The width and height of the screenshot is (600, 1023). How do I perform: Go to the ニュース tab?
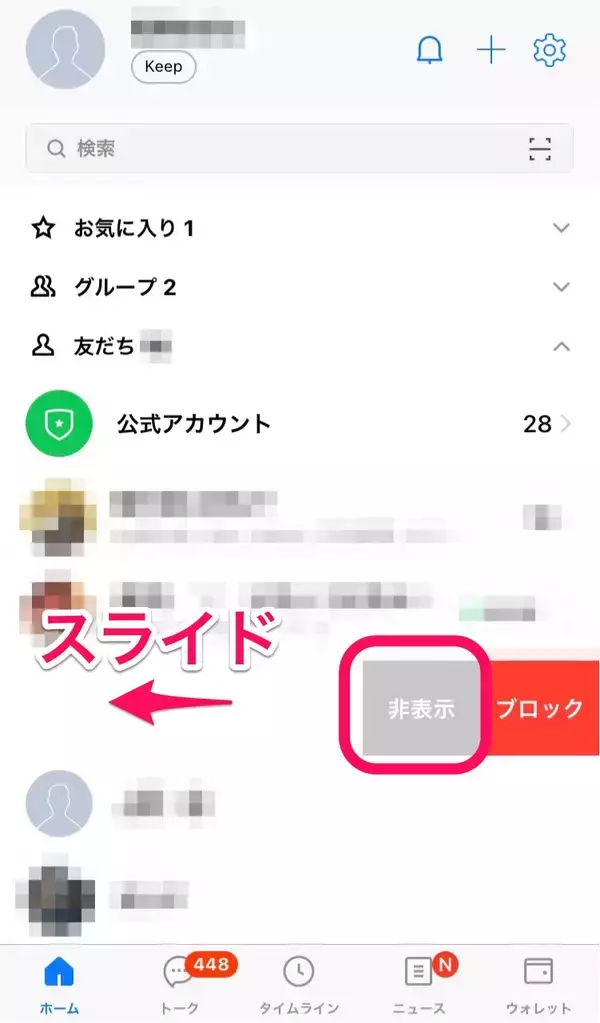[x=419, y=983]
